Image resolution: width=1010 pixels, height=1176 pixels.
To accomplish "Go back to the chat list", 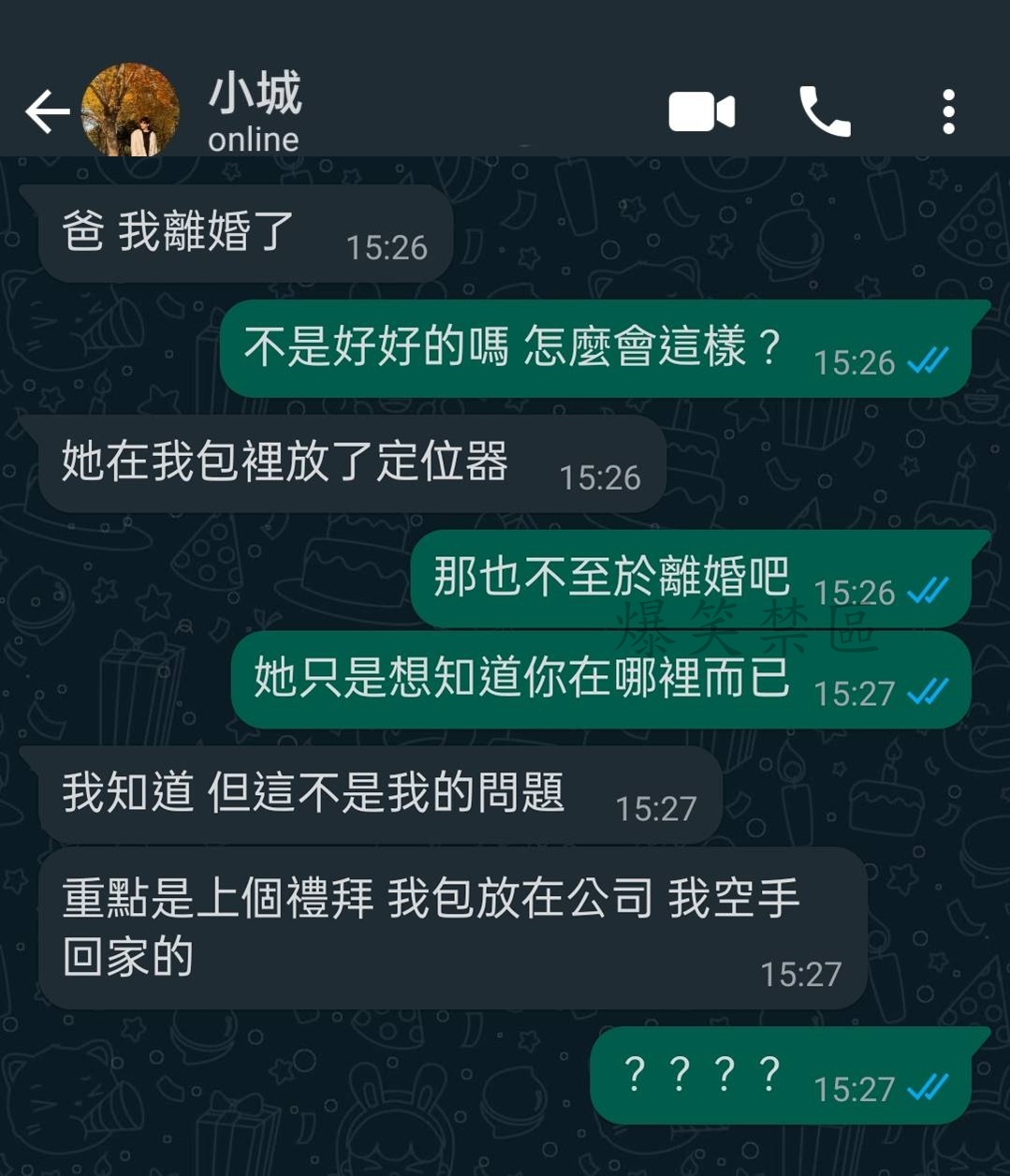I will click(x=47, y=112).
